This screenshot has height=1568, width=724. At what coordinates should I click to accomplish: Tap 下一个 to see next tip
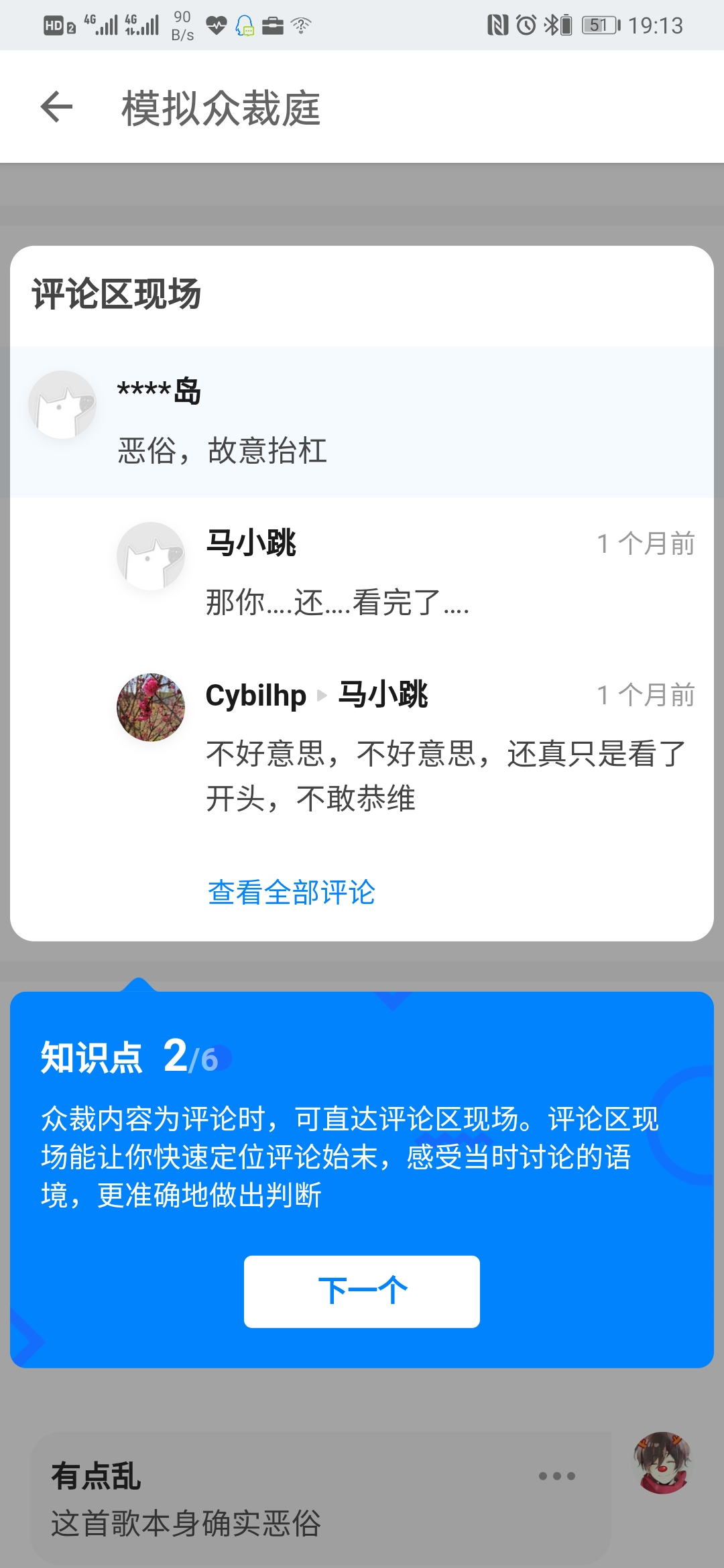[x=361, y=1291]
